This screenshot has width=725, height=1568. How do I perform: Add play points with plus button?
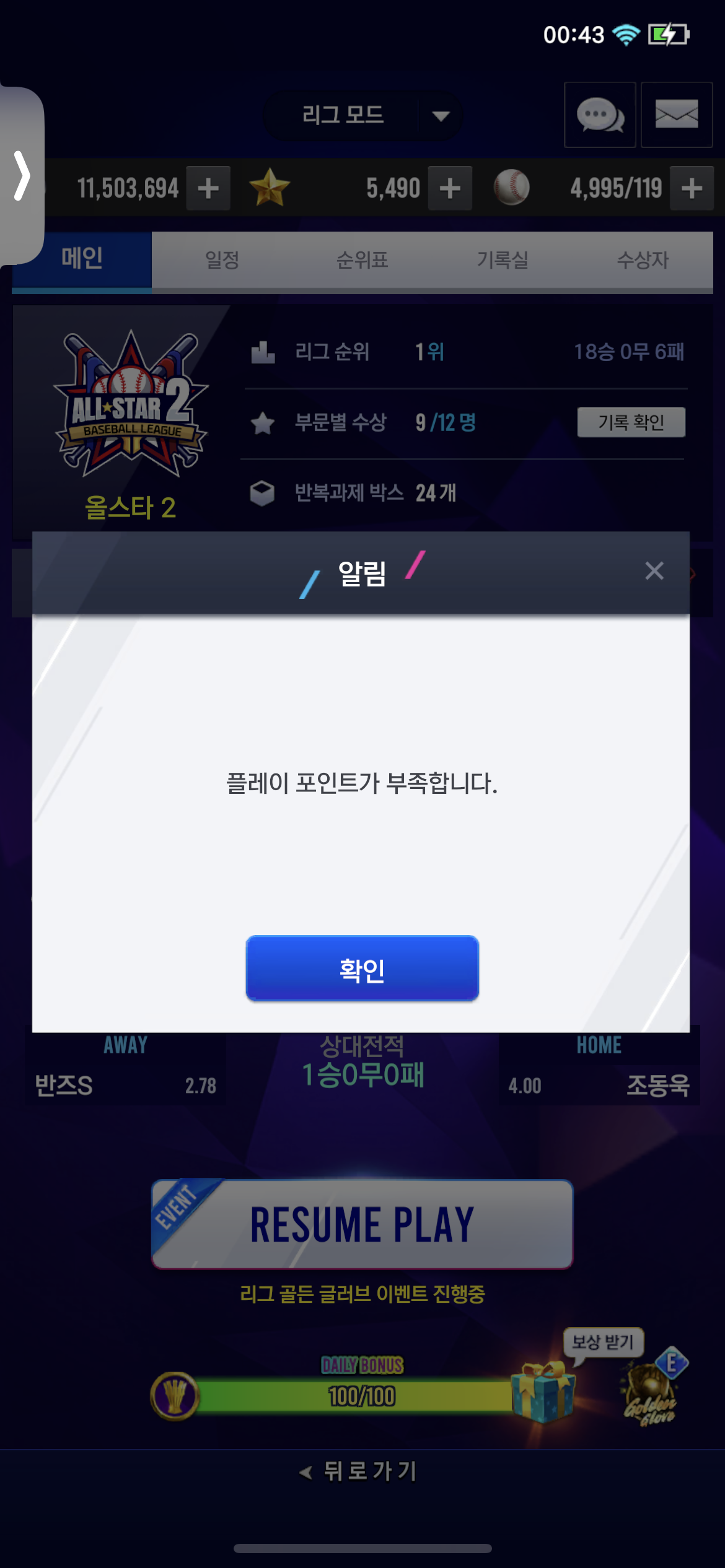pos(692,188)
